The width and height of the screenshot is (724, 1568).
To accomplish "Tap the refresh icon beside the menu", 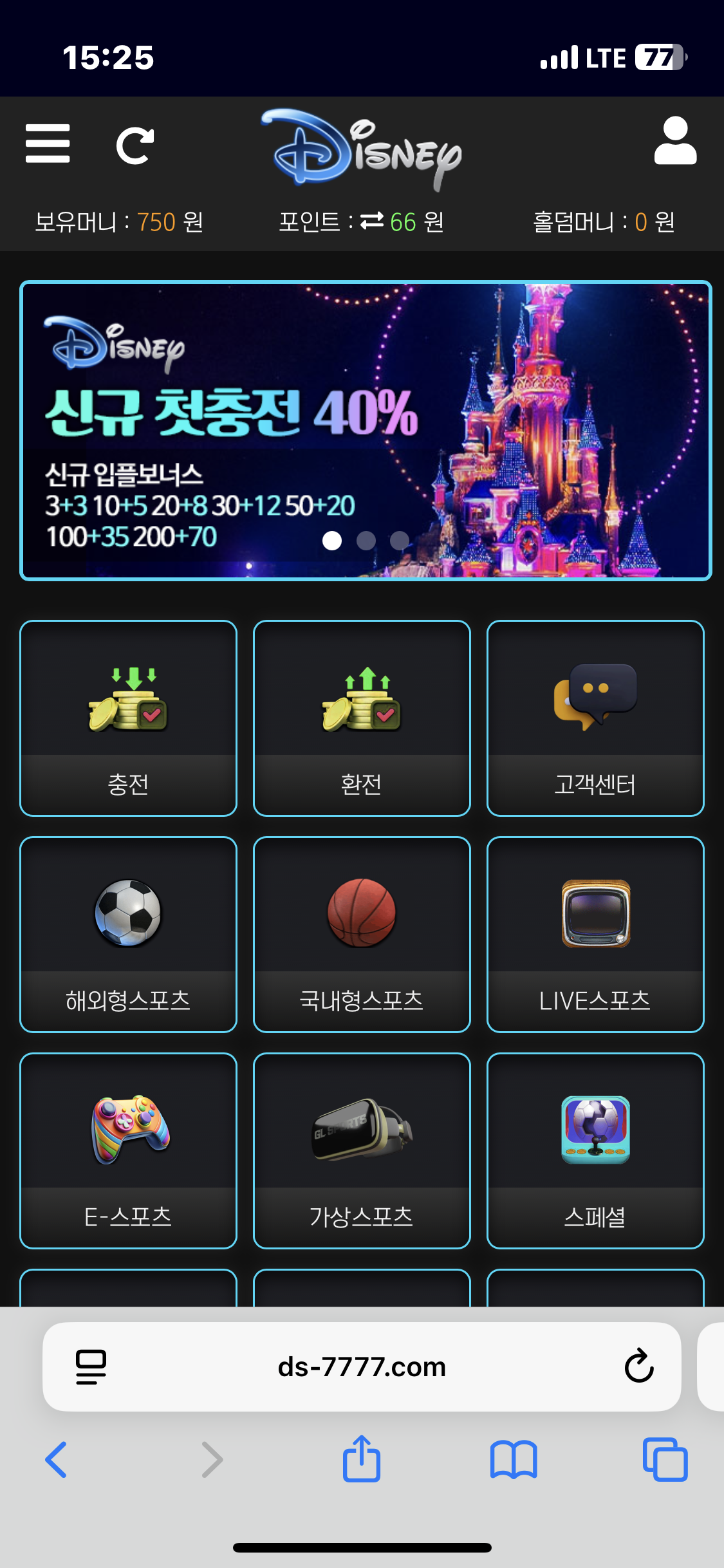I will click(x=135, y=145).
